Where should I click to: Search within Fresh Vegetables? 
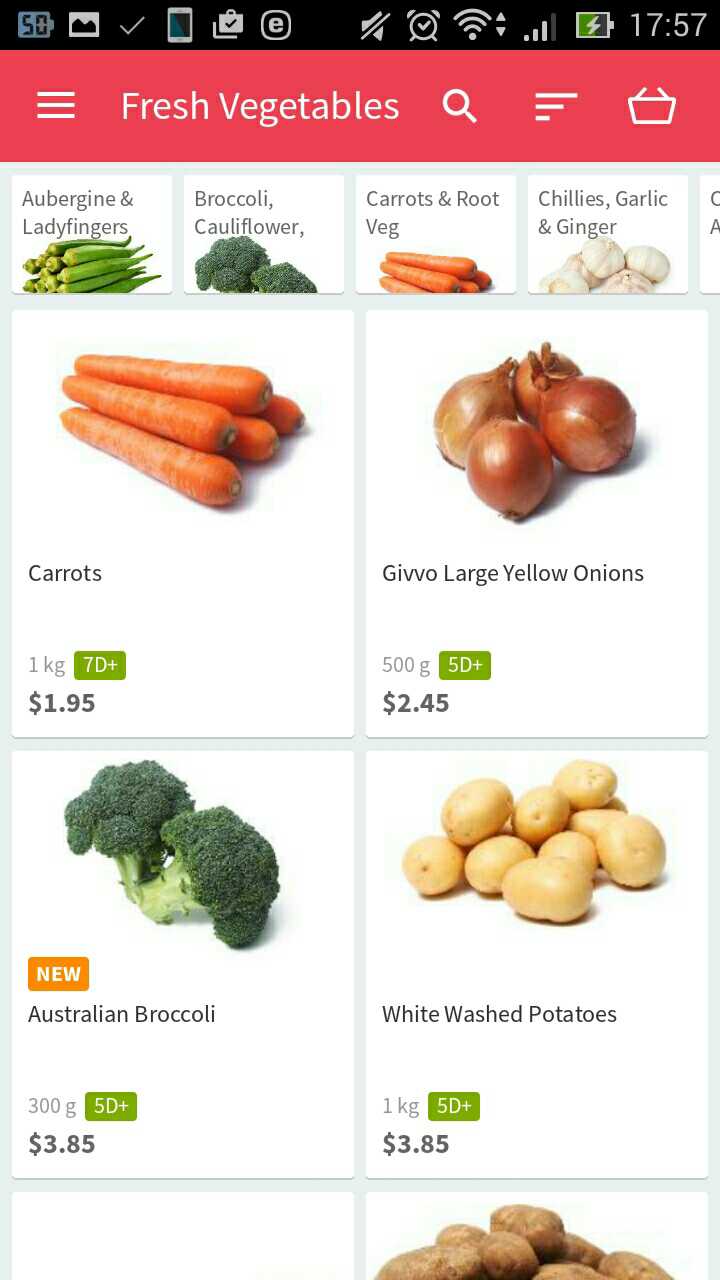coord(459,106)
